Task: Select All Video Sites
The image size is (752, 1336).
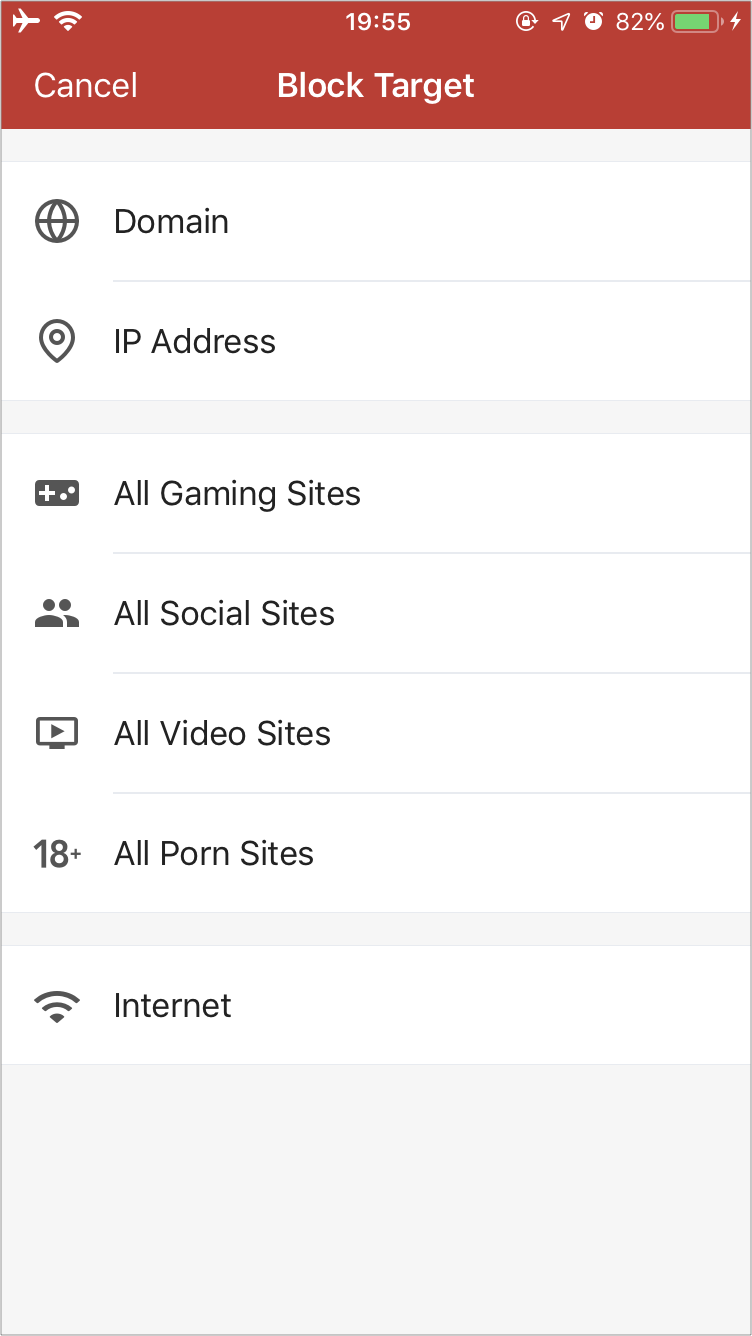Action: coord(376,733)
